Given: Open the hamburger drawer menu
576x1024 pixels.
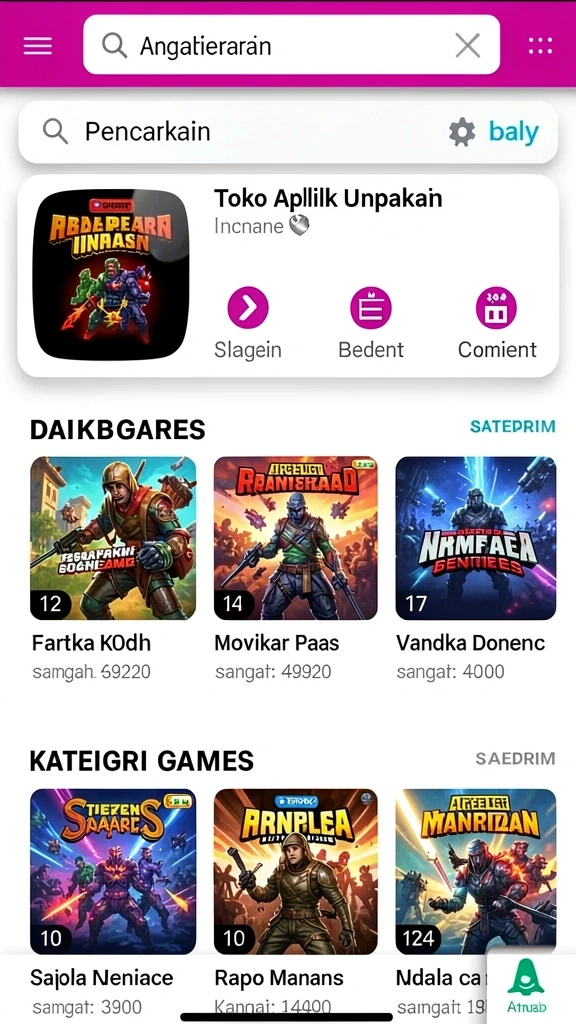Looking at the screenshot, I should tap(38, 46).
